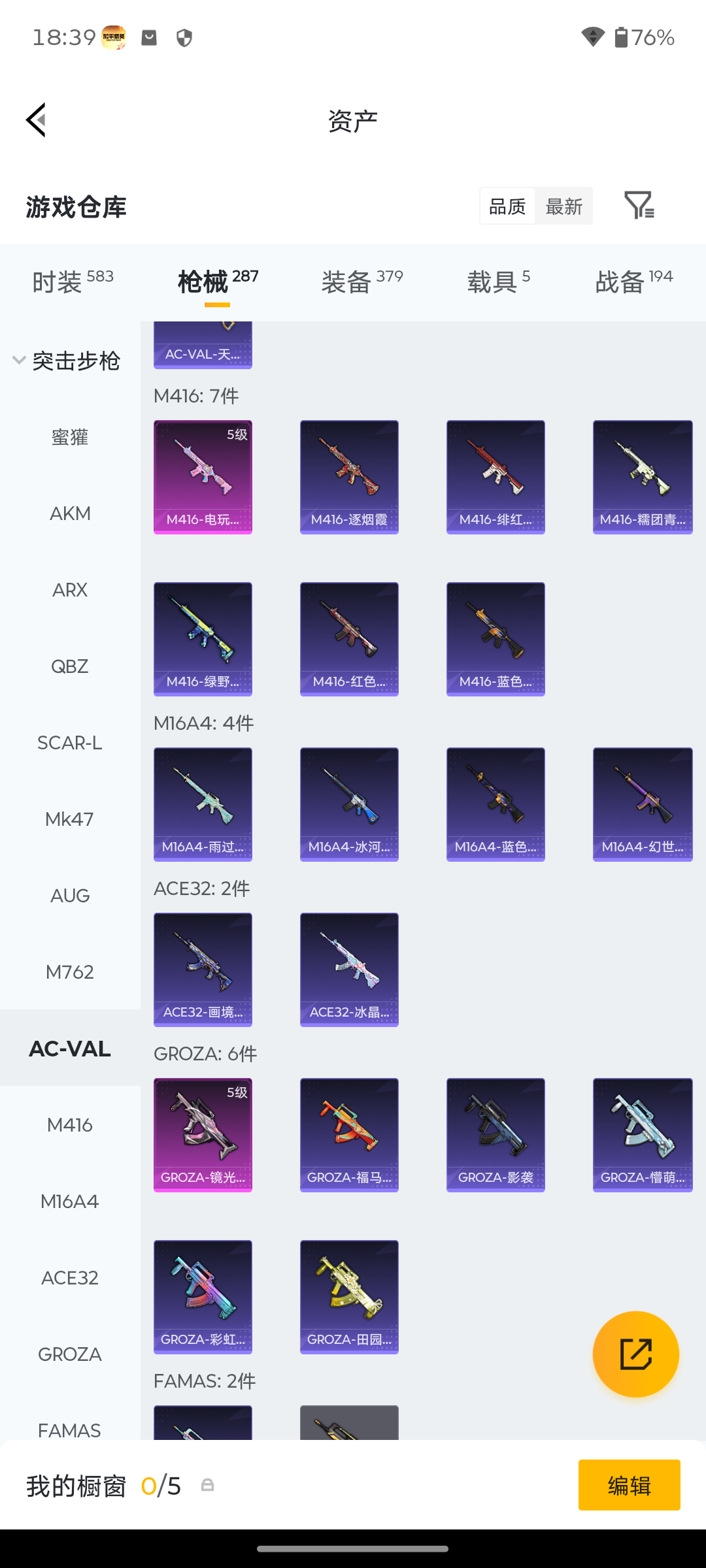Switch to the 载具 tab
The height and width of the screenshot is (1568, 706).
click(498, 282)
